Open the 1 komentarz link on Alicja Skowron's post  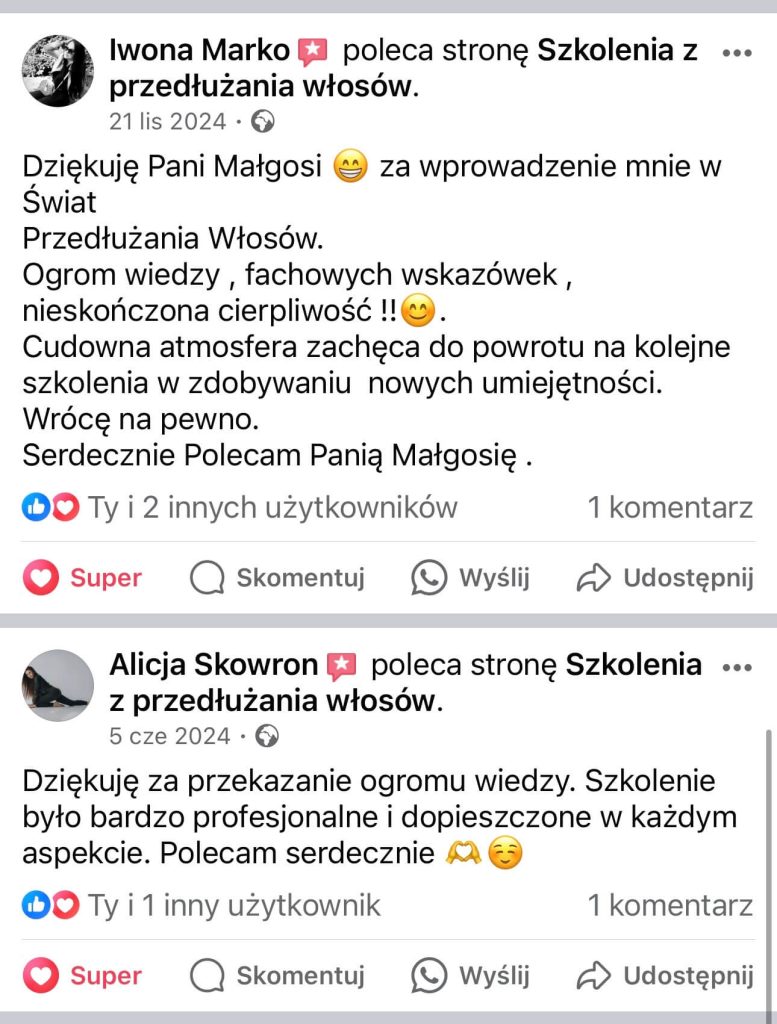click(x=669, y=906)
